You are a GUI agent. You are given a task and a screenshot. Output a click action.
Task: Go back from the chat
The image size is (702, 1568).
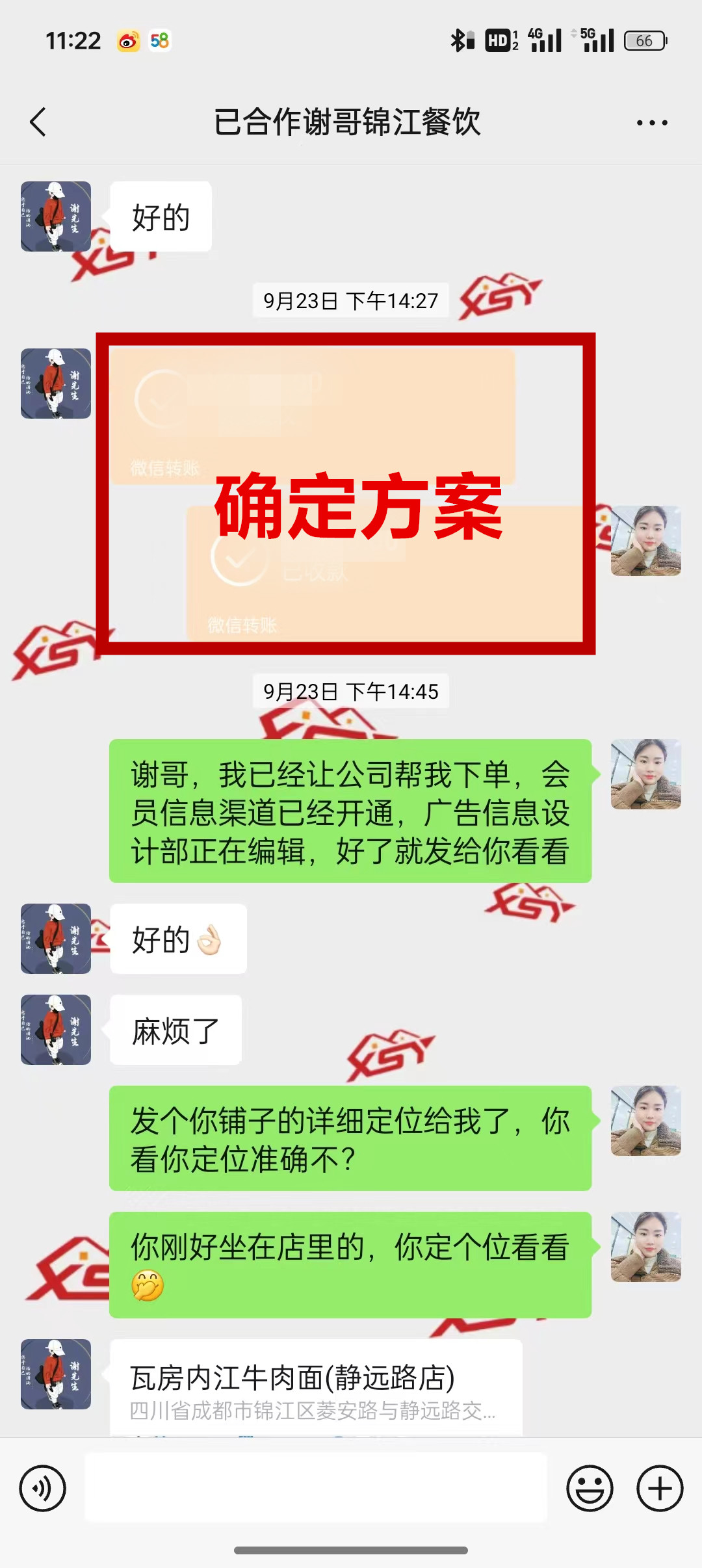tap(38, 122)
